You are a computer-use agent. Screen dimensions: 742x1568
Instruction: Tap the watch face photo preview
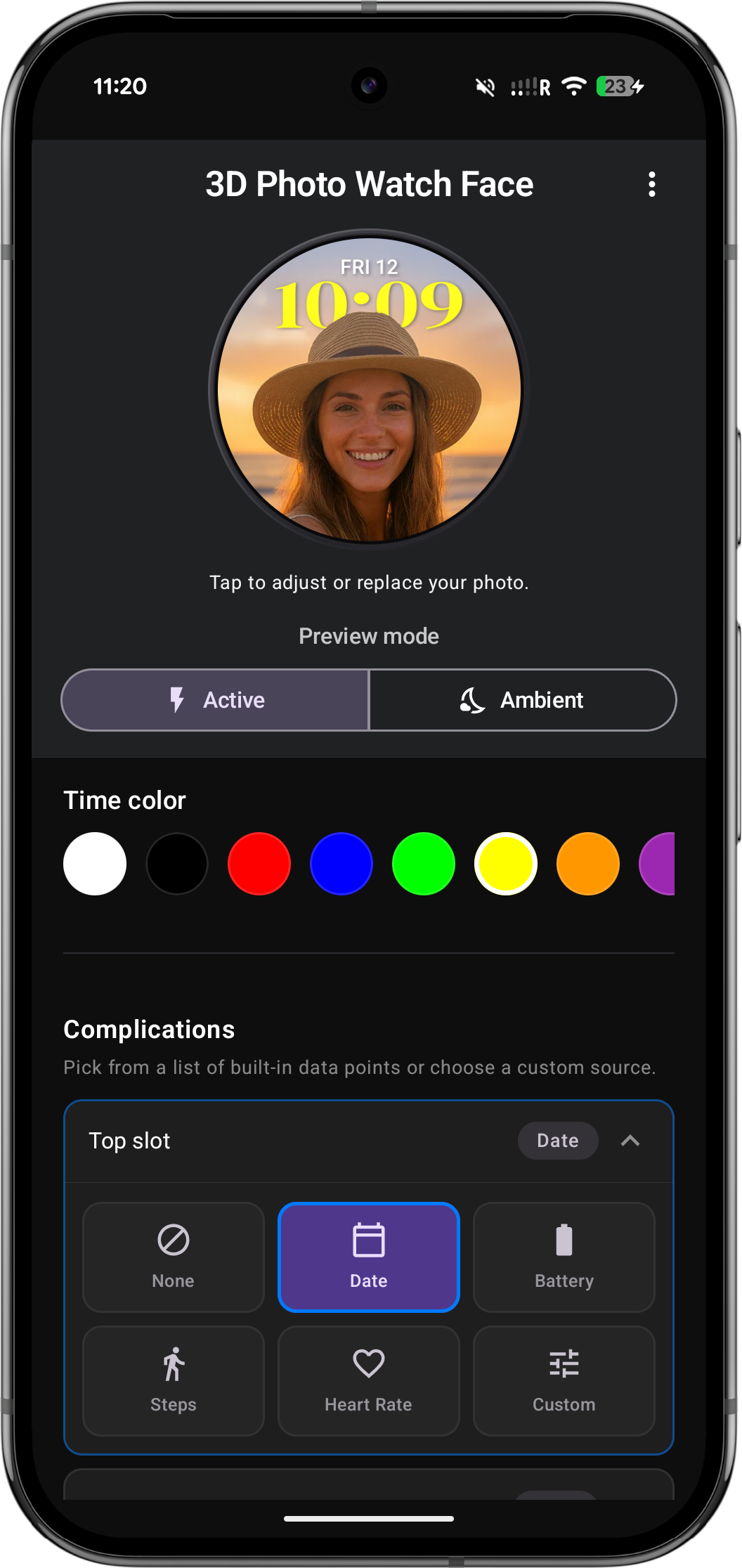(369, 390)
